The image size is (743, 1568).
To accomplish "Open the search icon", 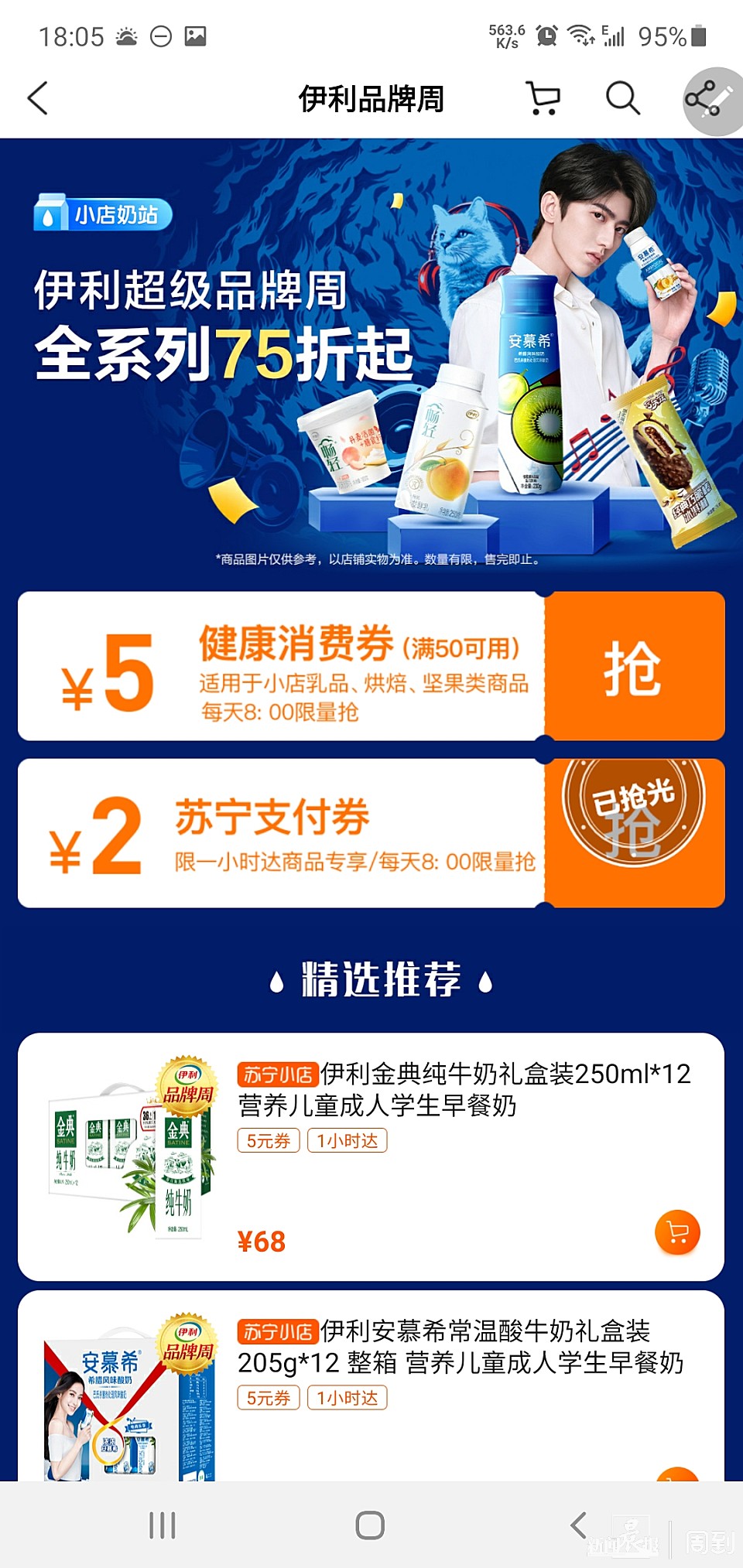I will pos(622,98).
